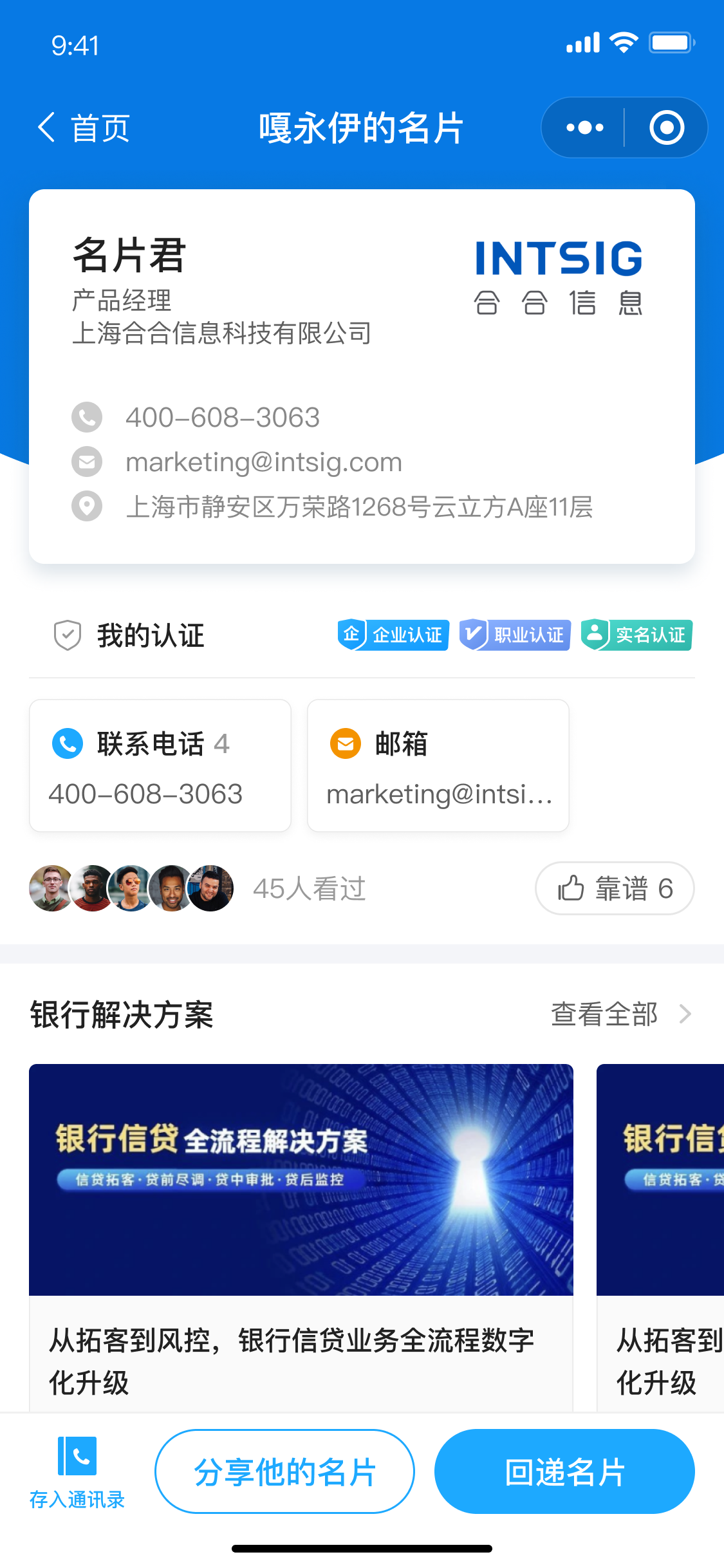
Task: Tap the 靠谱 thumbs-up button
Action: click(615, 888)
